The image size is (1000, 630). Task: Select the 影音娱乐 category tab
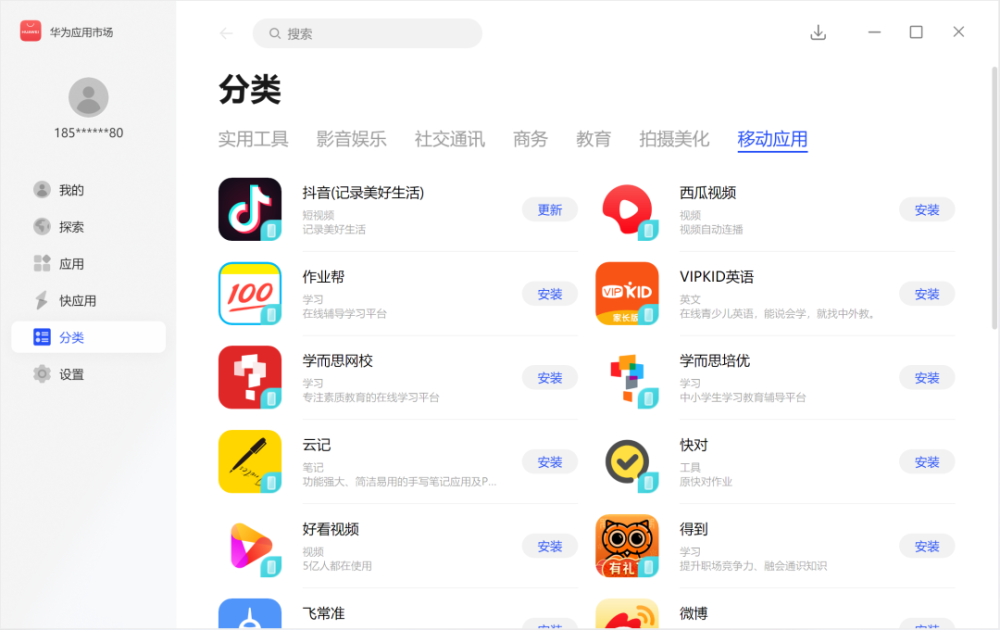351,140
